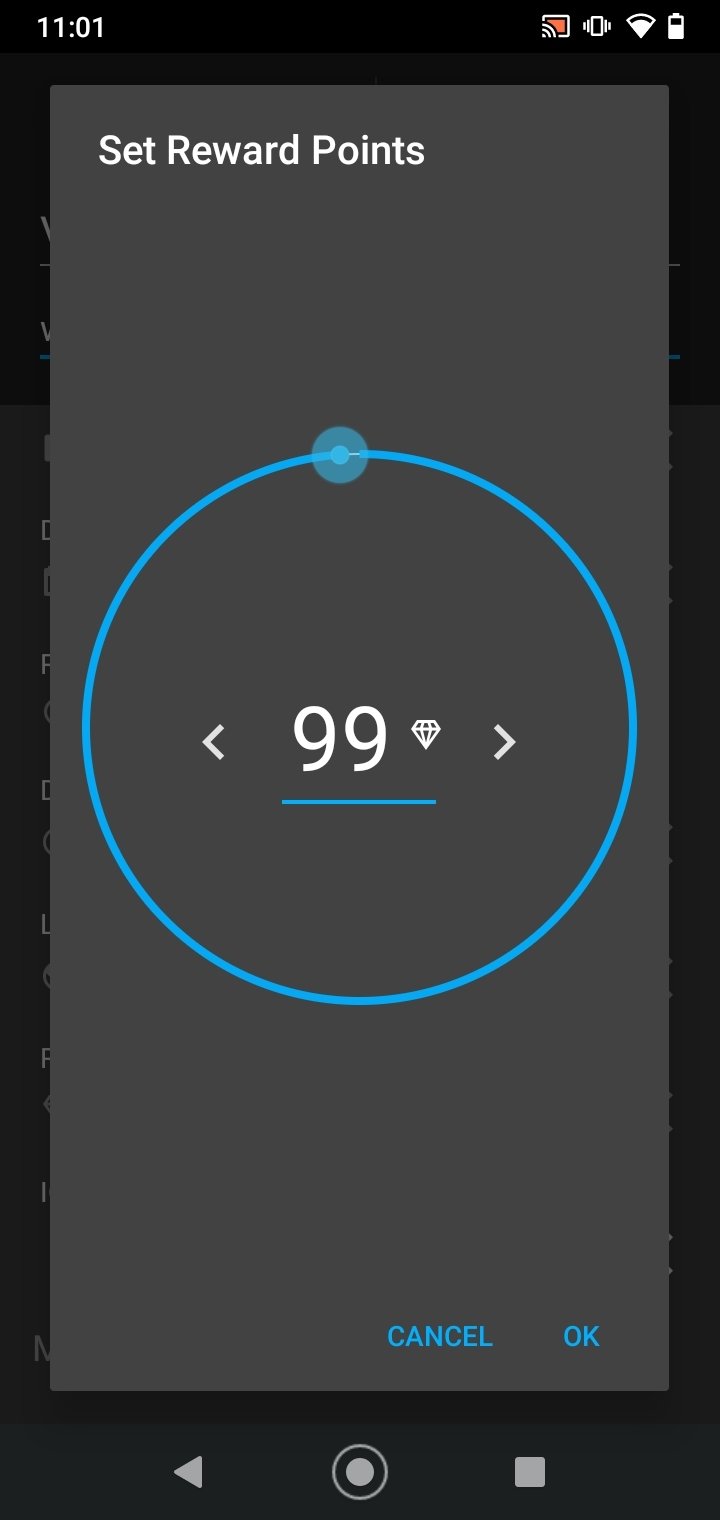Tap the circular slider handle
The image size is (720, 1520).
coord(340,455)
